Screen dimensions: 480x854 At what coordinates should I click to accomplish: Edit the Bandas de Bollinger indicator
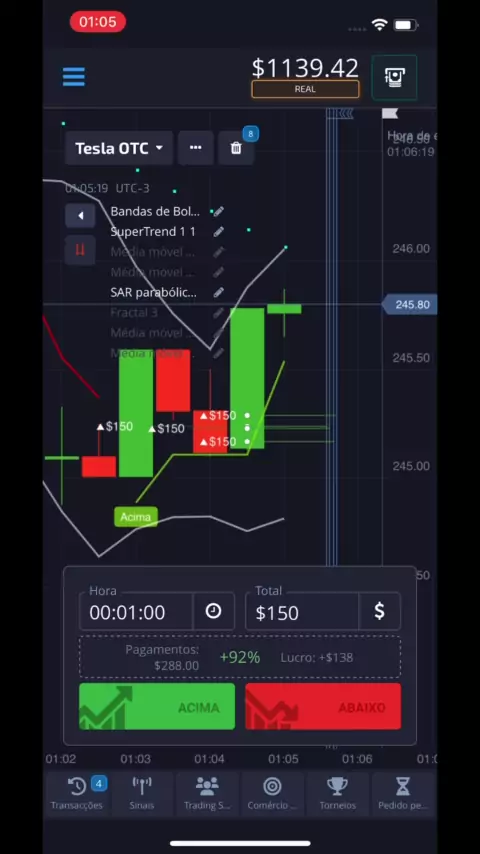coord(218,211)
